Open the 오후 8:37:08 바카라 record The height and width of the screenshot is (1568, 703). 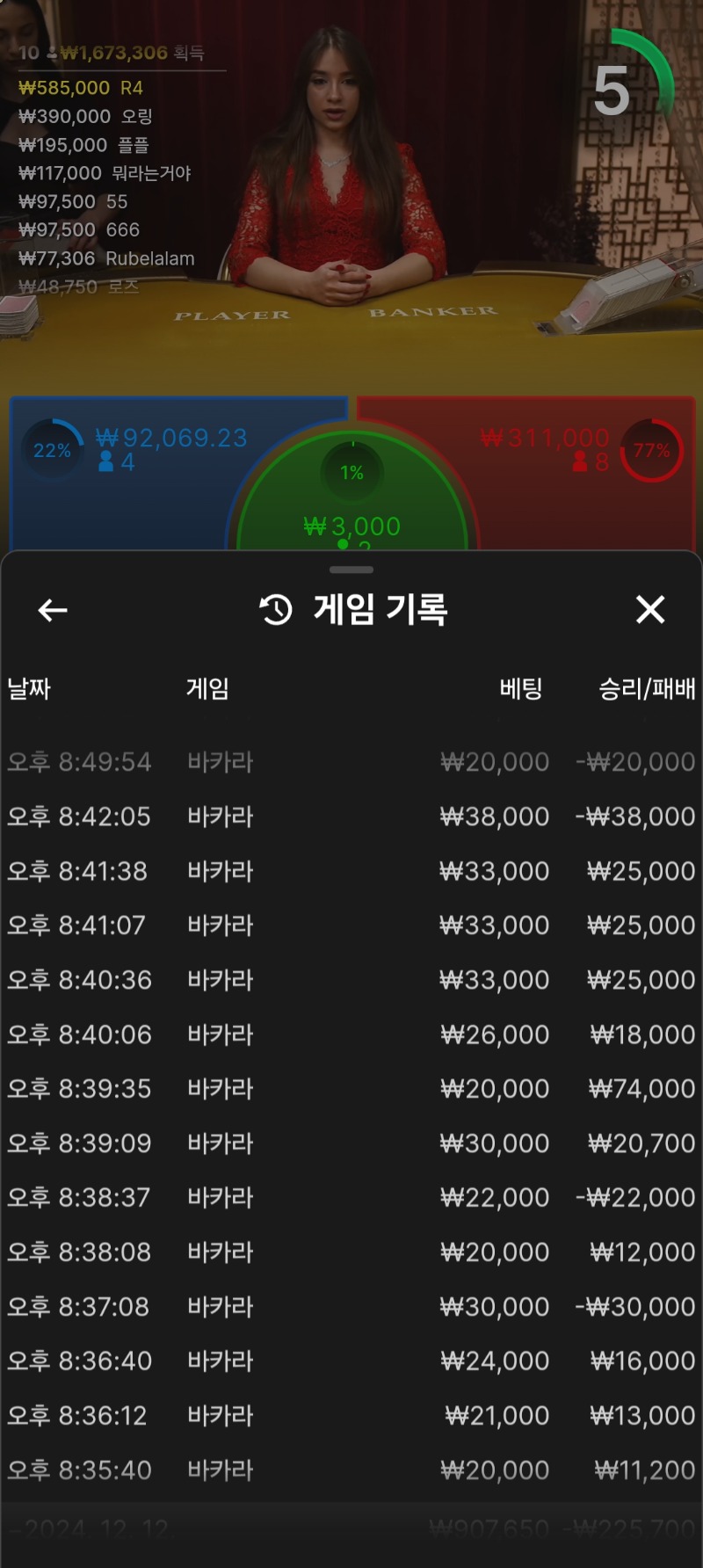pos(351,1307)
